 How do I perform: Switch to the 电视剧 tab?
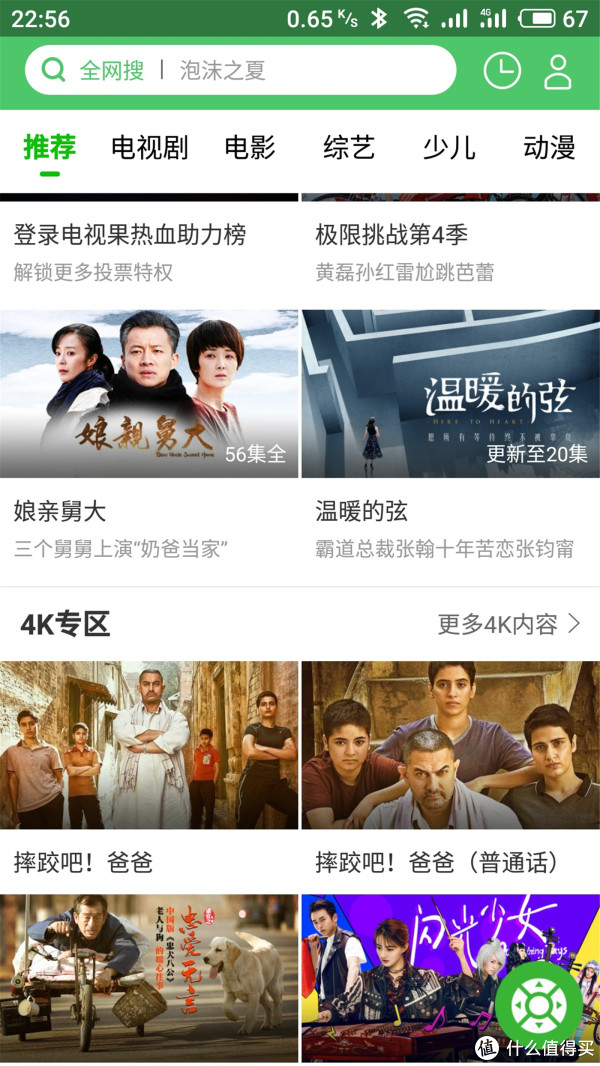[149, 148]
